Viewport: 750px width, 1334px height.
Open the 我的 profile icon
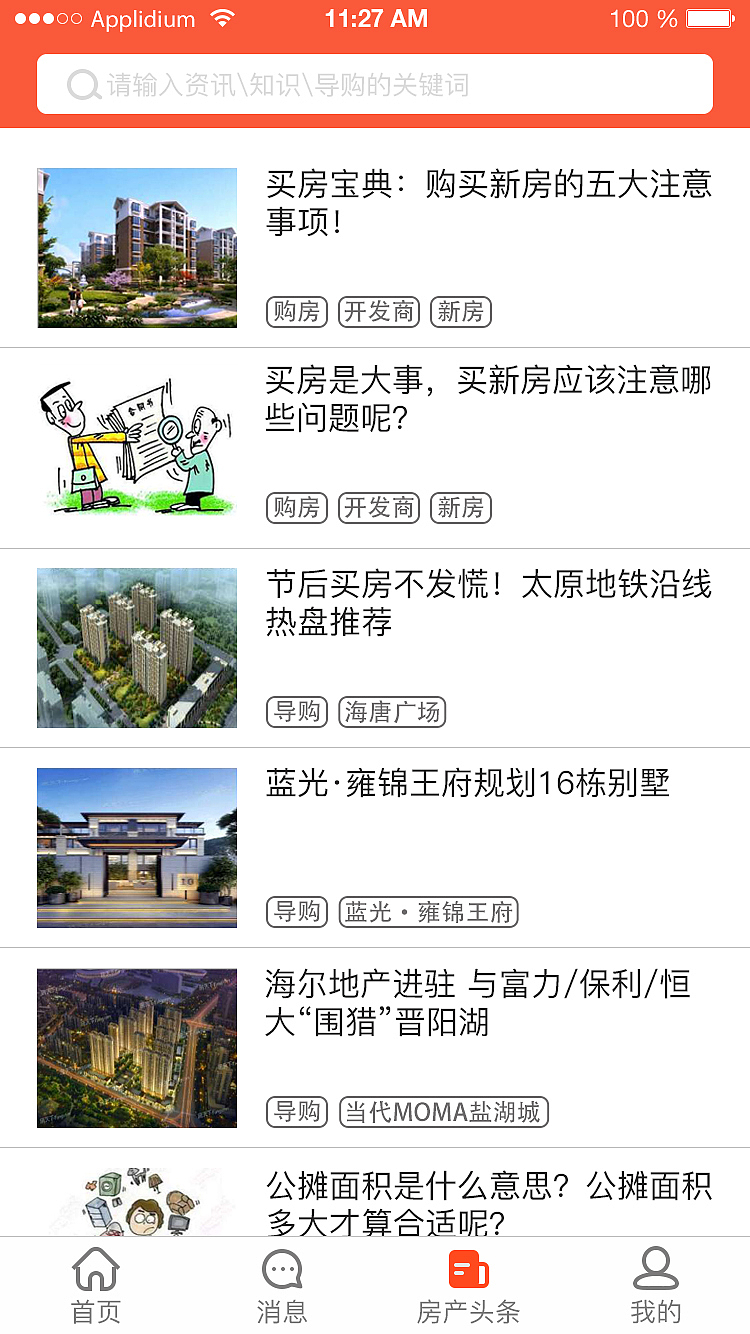(656, 1268)
